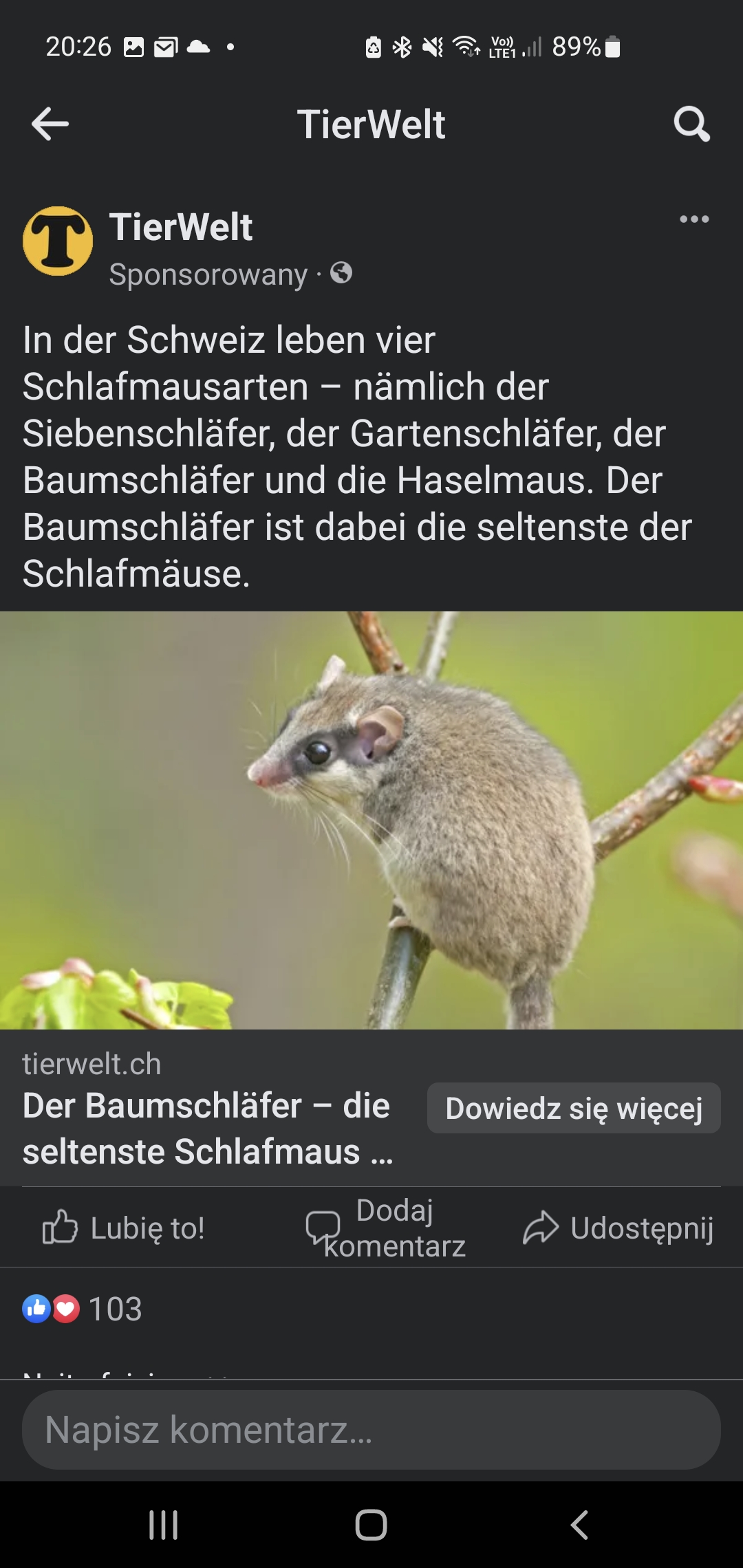Like the post with Lubię to!
743x1568 pixels.
pos(124,1228)
